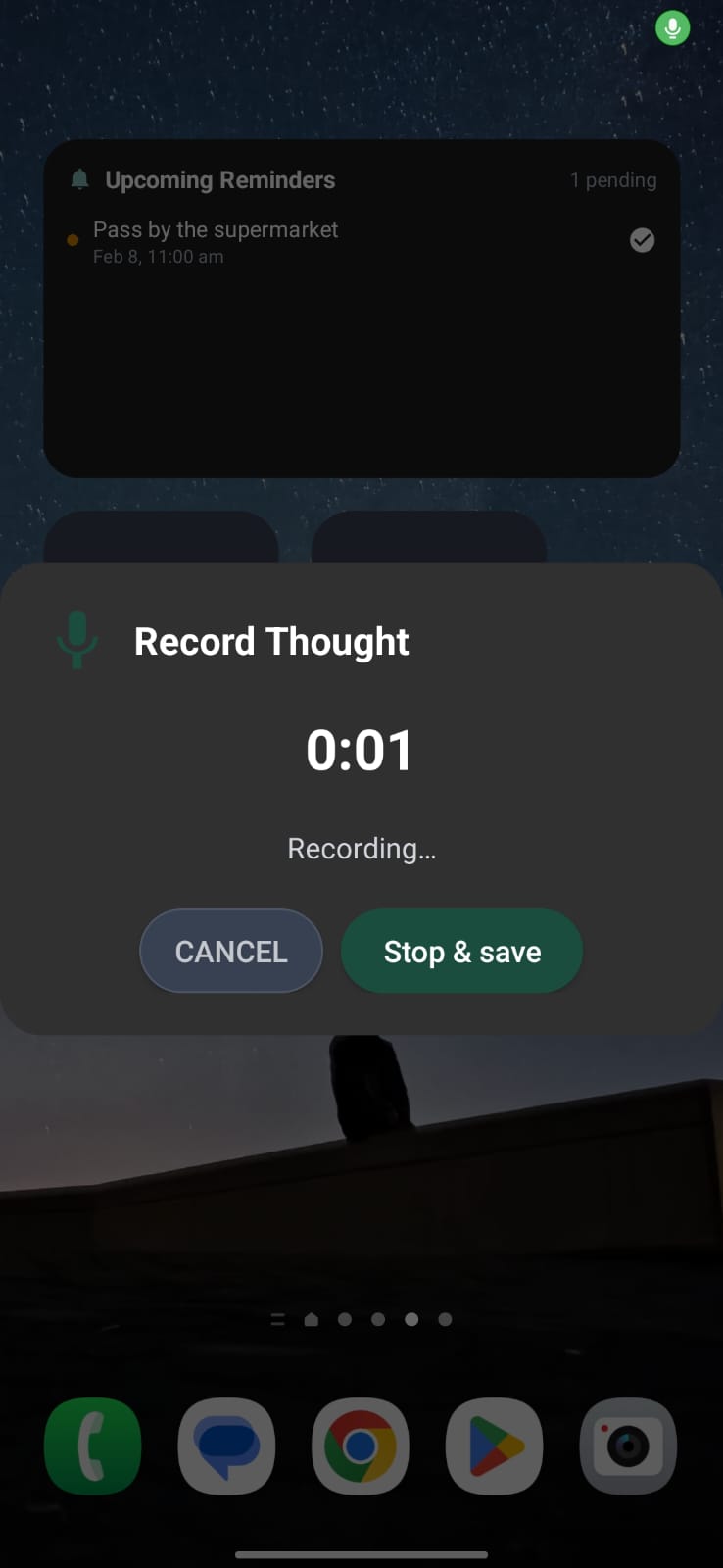The image size is (723, 1568).
Task: Select the second home screen page dot
Action: pyautogui.click(x=345, y=1319)
